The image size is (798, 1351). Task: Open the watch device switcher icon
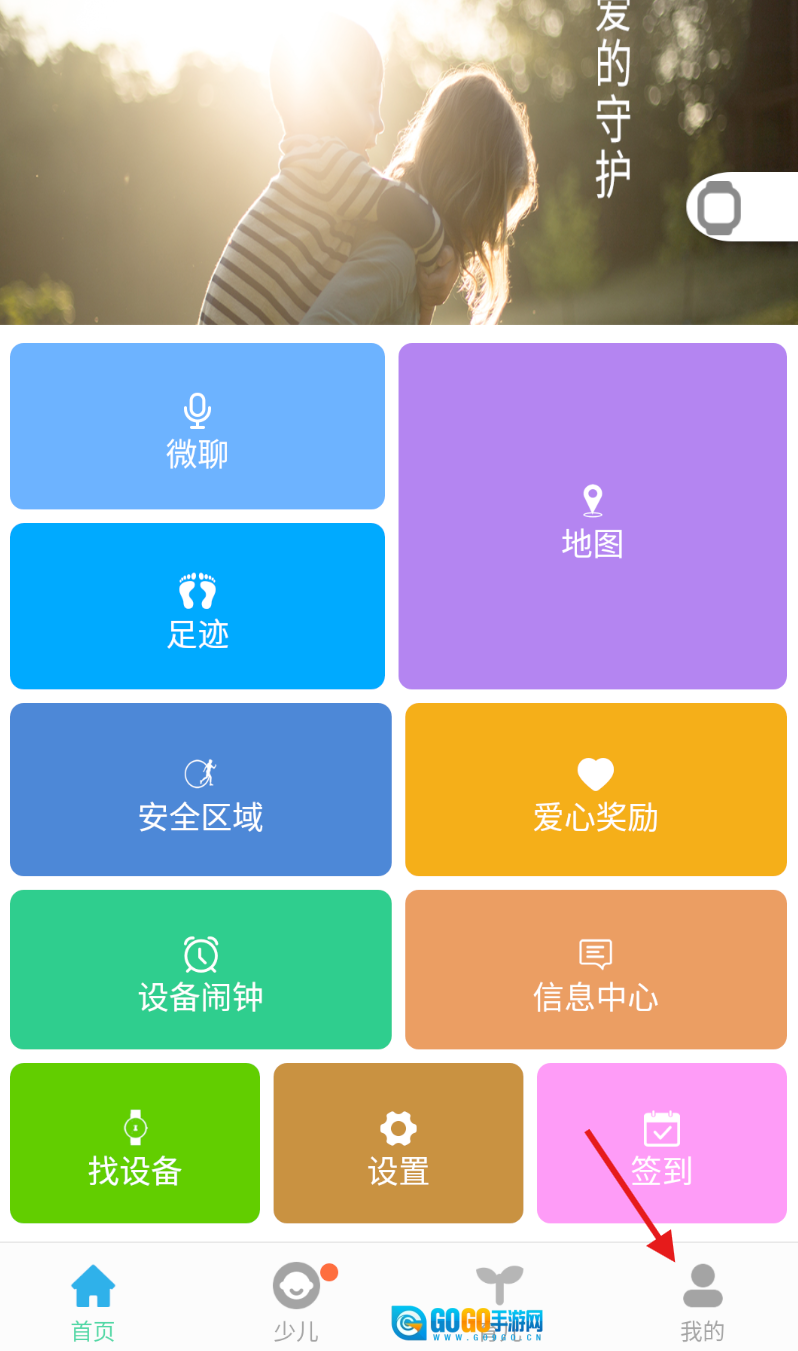click(x=720, y=207)
